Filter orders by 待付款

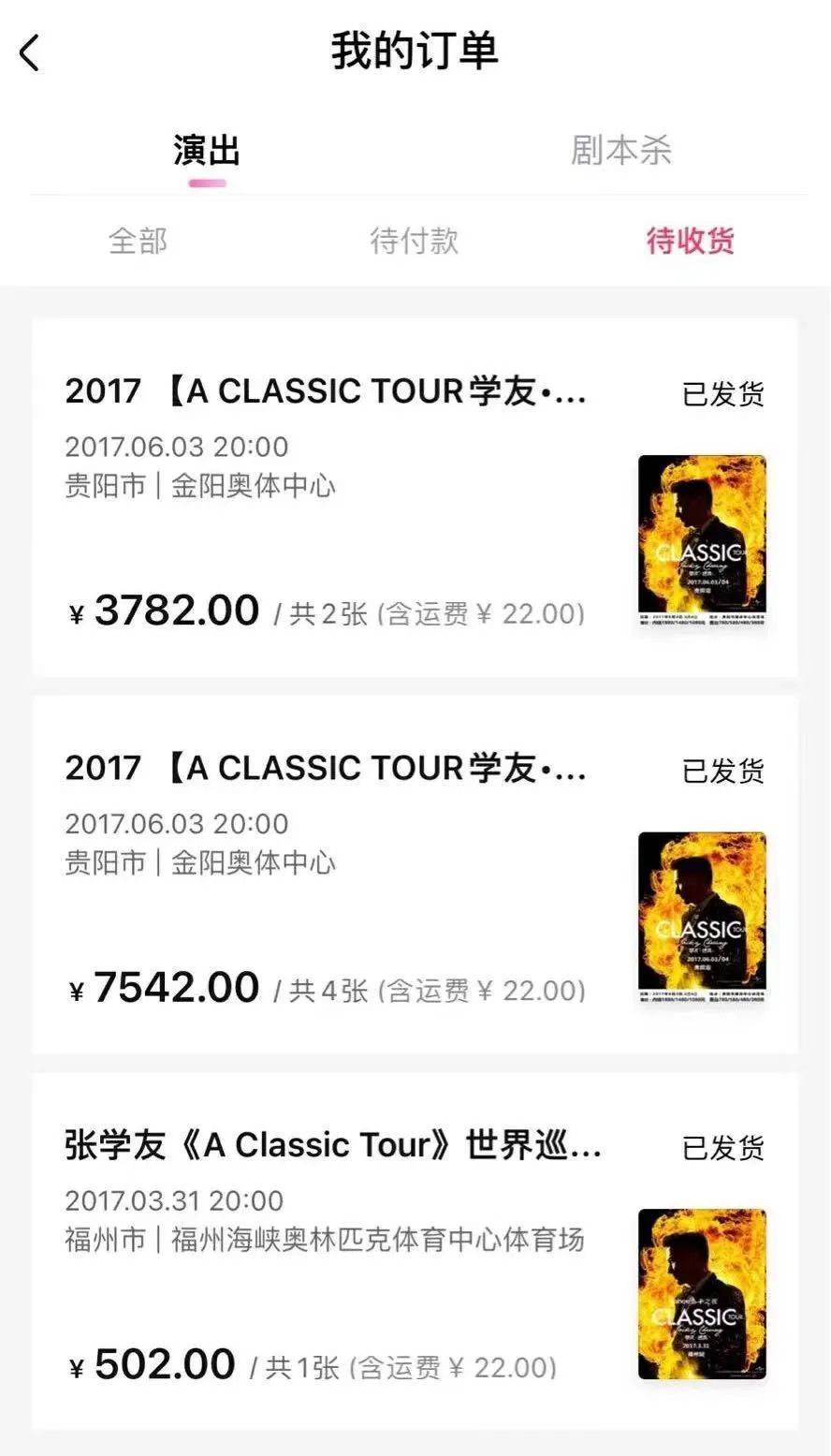click(x=414, y=241)
